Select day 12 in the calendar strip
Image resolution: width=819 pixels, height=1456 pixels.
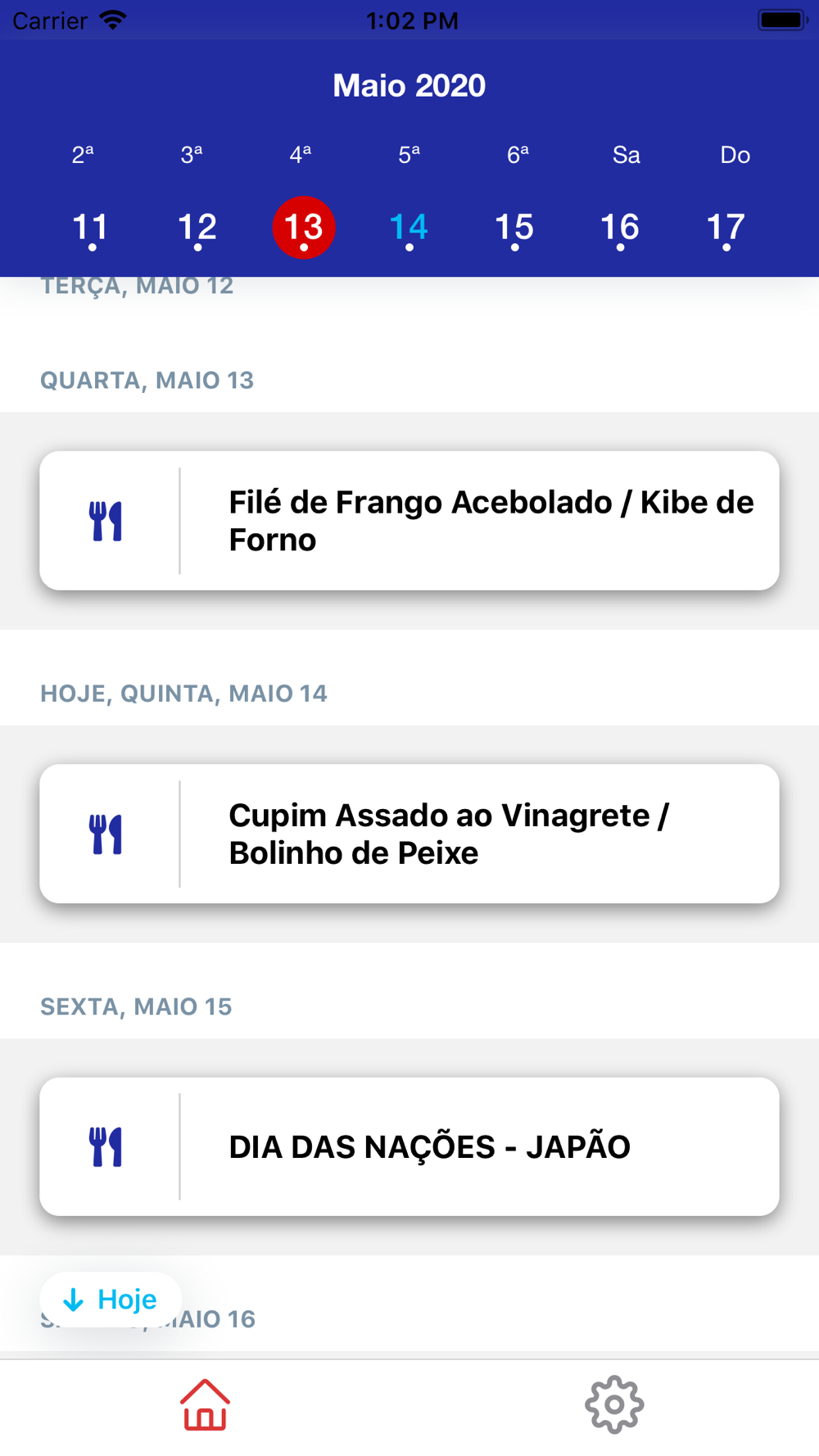click(x=197, y=228)
